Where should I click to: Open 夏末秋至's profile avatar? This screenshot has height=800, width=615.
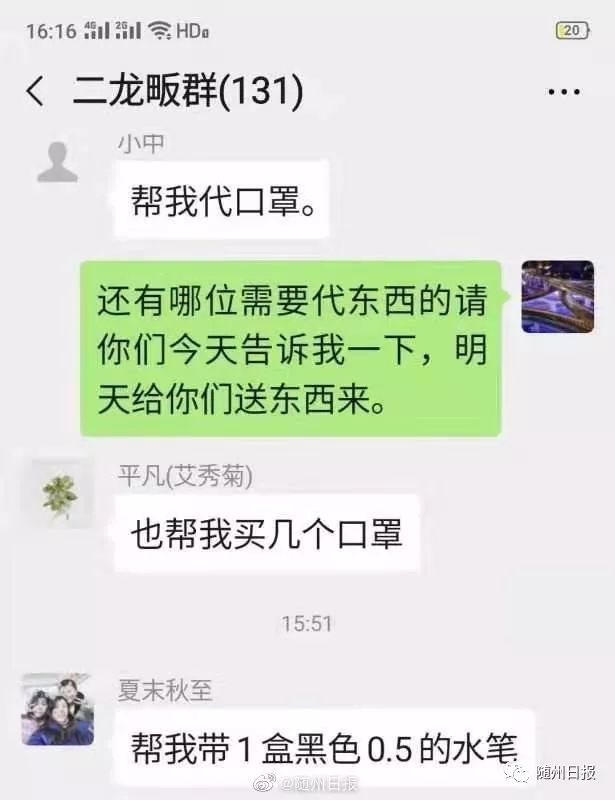[57, 709]
